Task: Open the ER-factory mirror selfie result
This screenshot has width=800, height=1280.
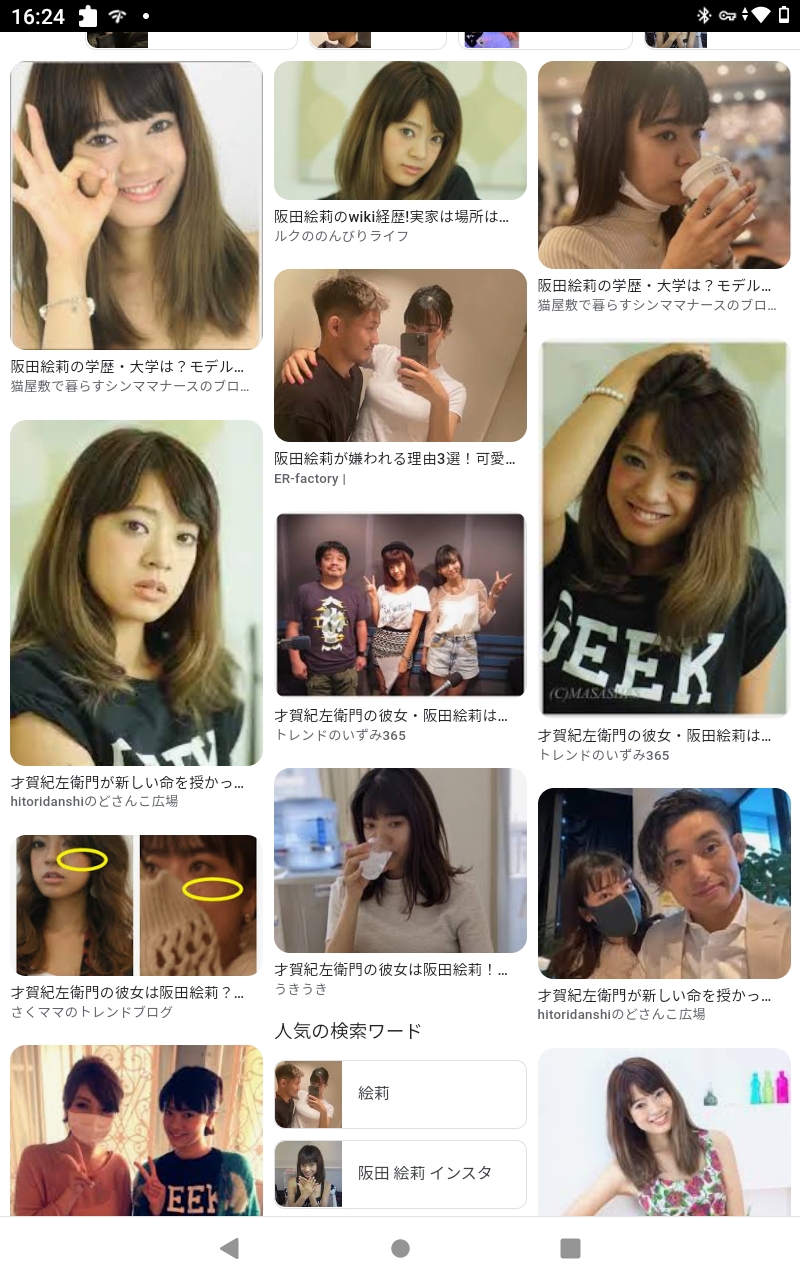Action: tap(400, 355)
